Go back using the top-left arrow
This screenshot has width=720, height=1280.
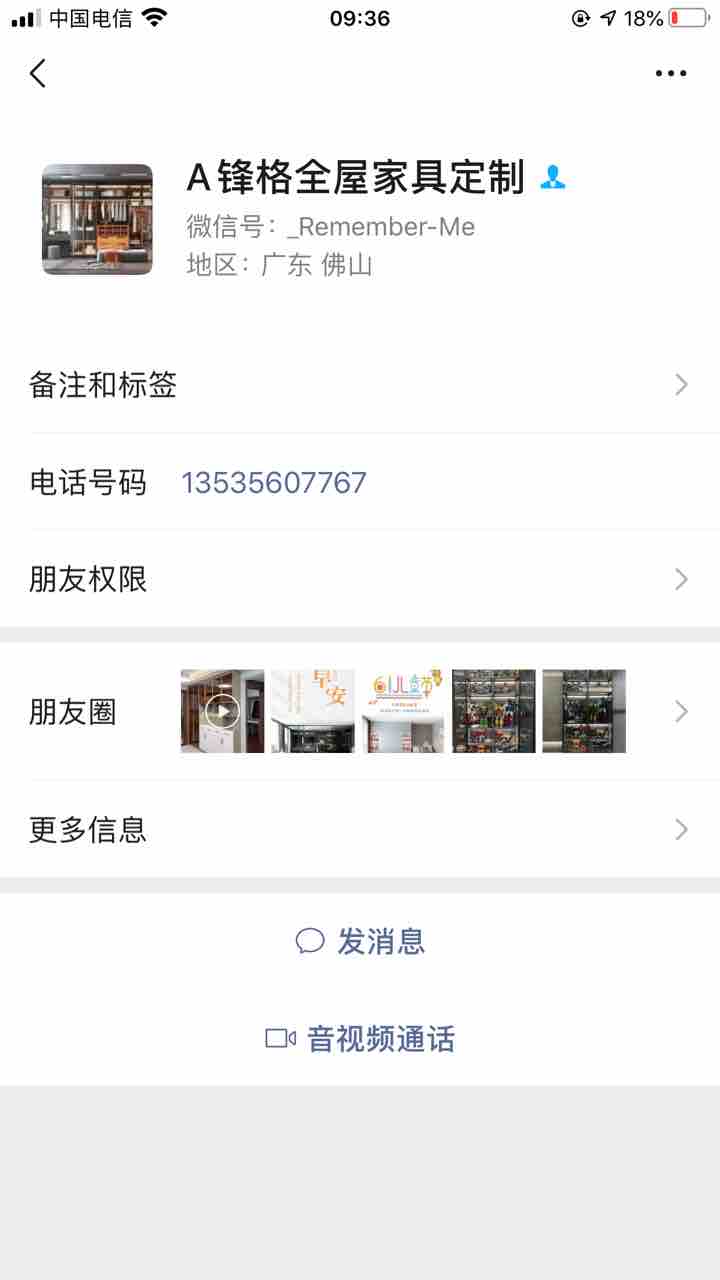point(38,73)
